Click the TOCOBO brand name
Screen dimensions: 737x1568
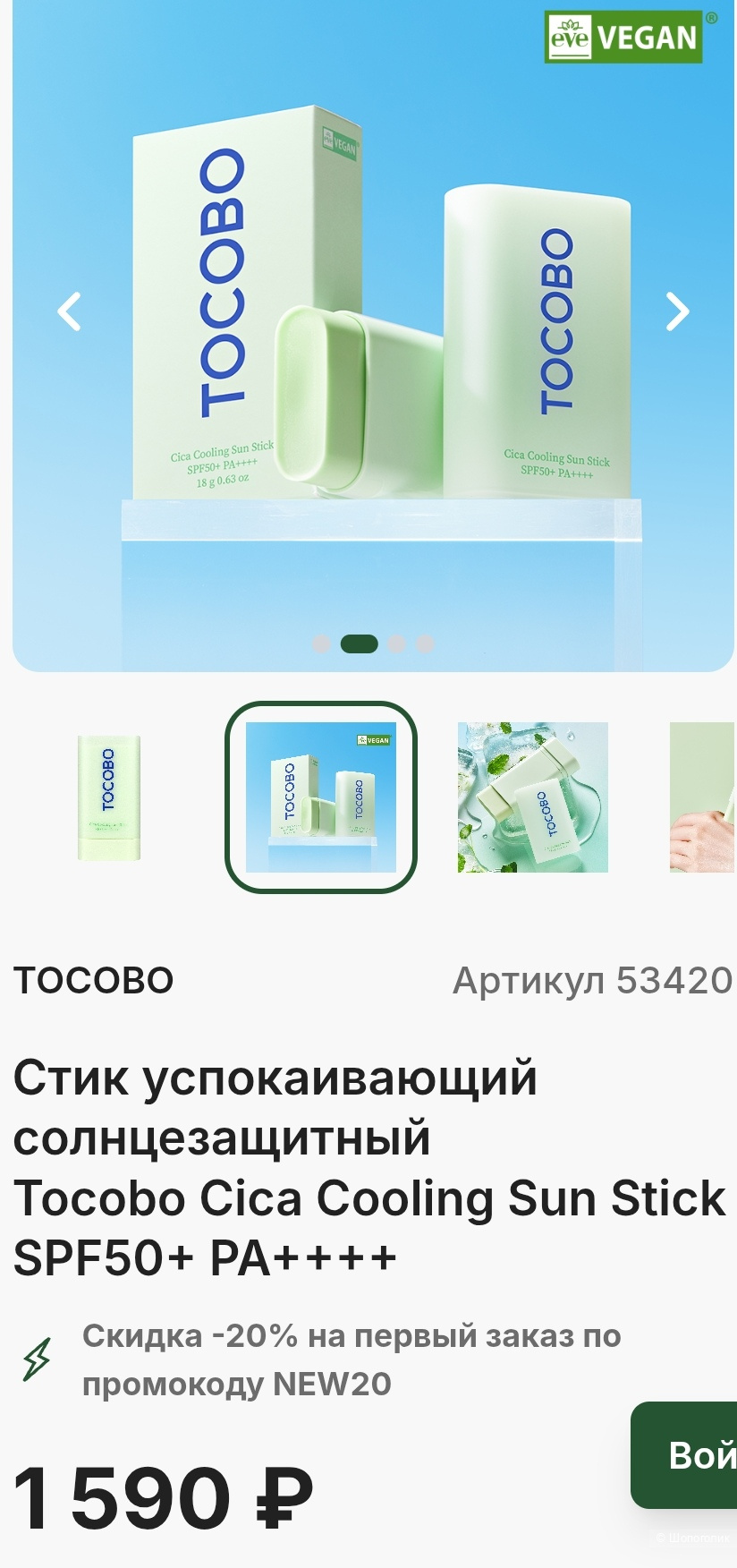(93, 981)
